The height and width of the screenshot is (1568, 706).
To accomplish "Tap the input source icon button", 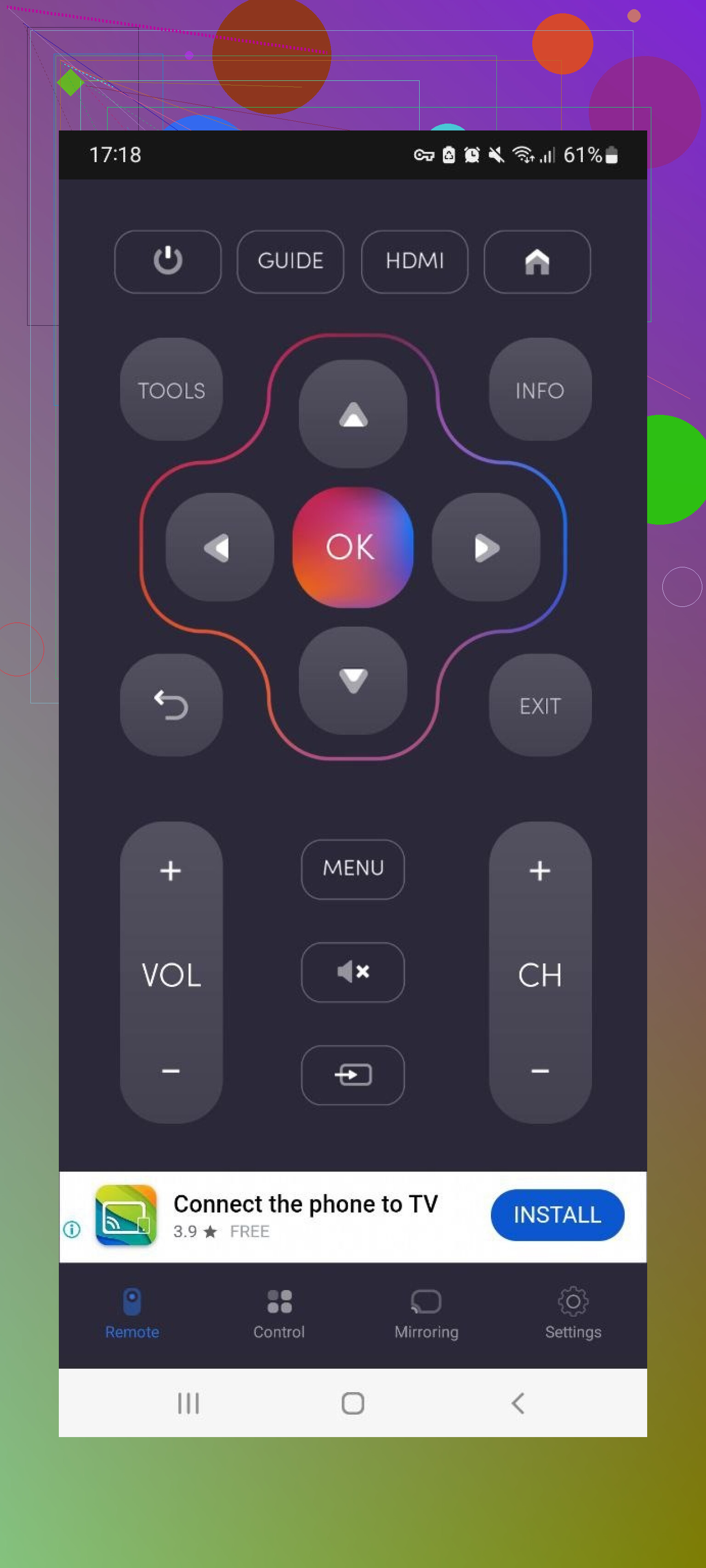I will click(x=353, y=1074).
